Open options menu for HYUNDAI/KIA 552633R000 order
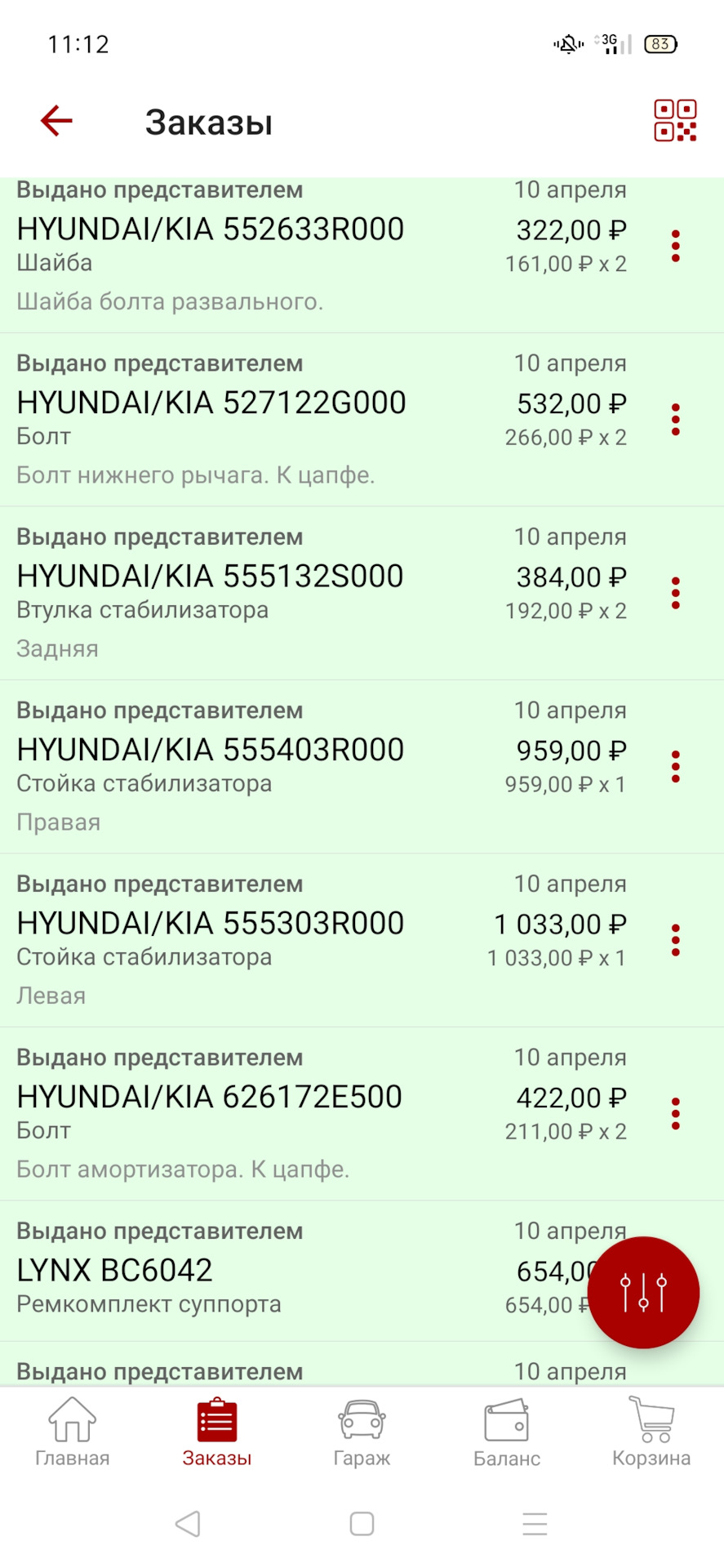 675,245
